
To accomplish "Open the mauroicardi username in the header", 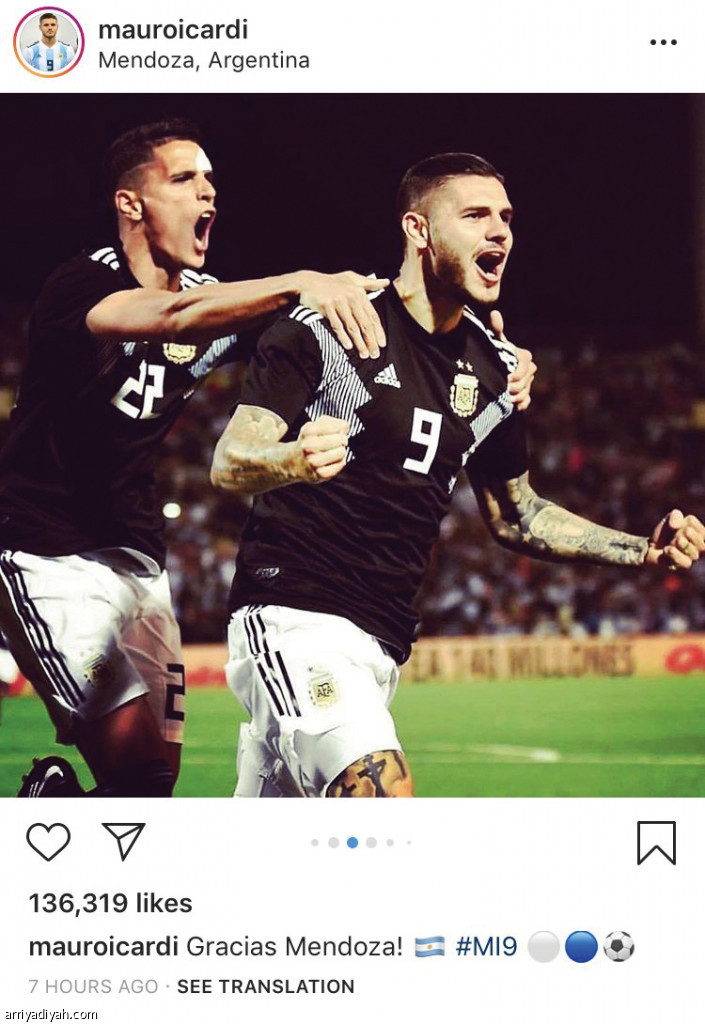I will [172, 28].
